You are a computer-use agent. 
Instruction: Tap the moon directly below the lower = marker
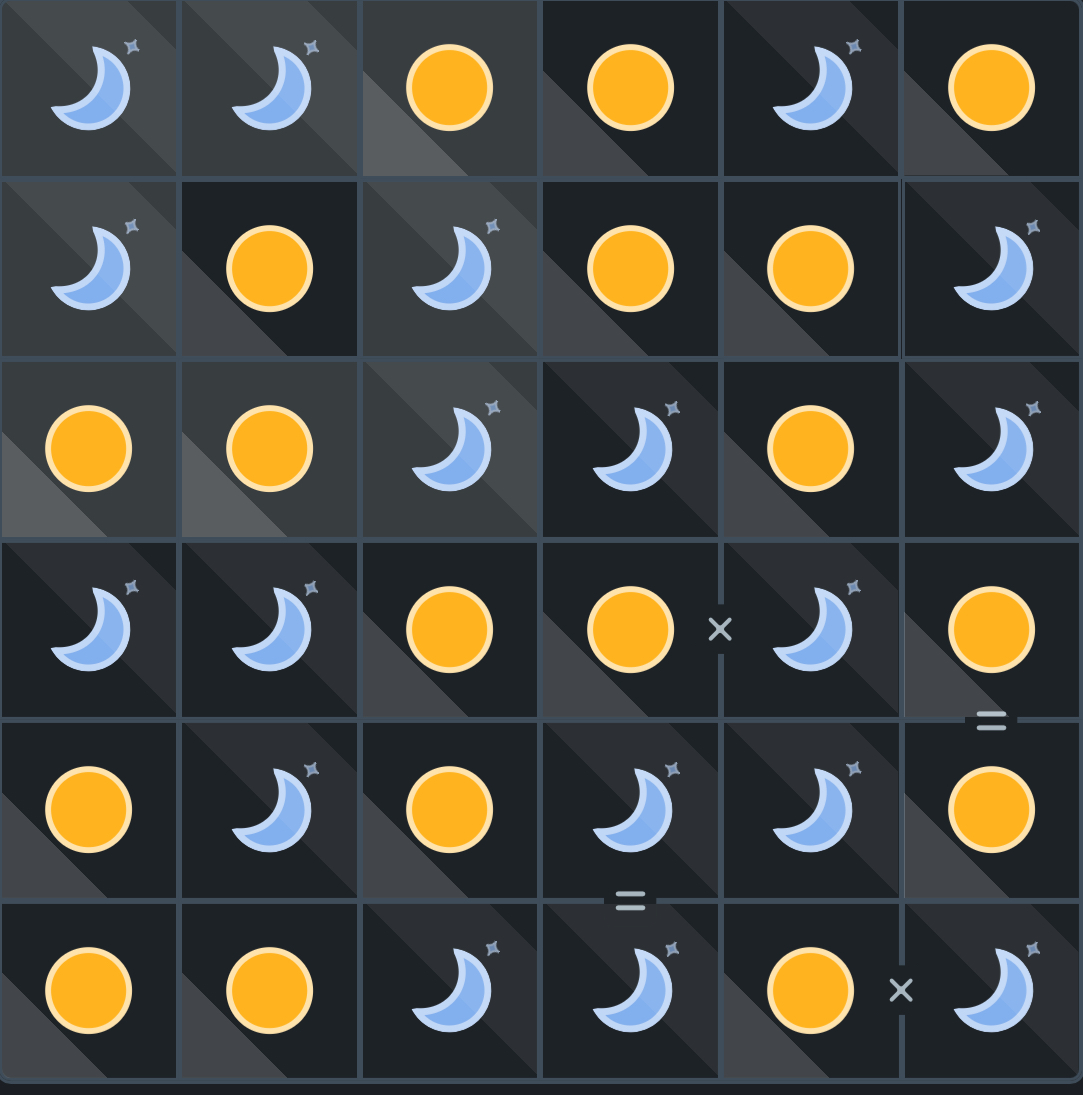pyautogui.click(x=630, y=990)
